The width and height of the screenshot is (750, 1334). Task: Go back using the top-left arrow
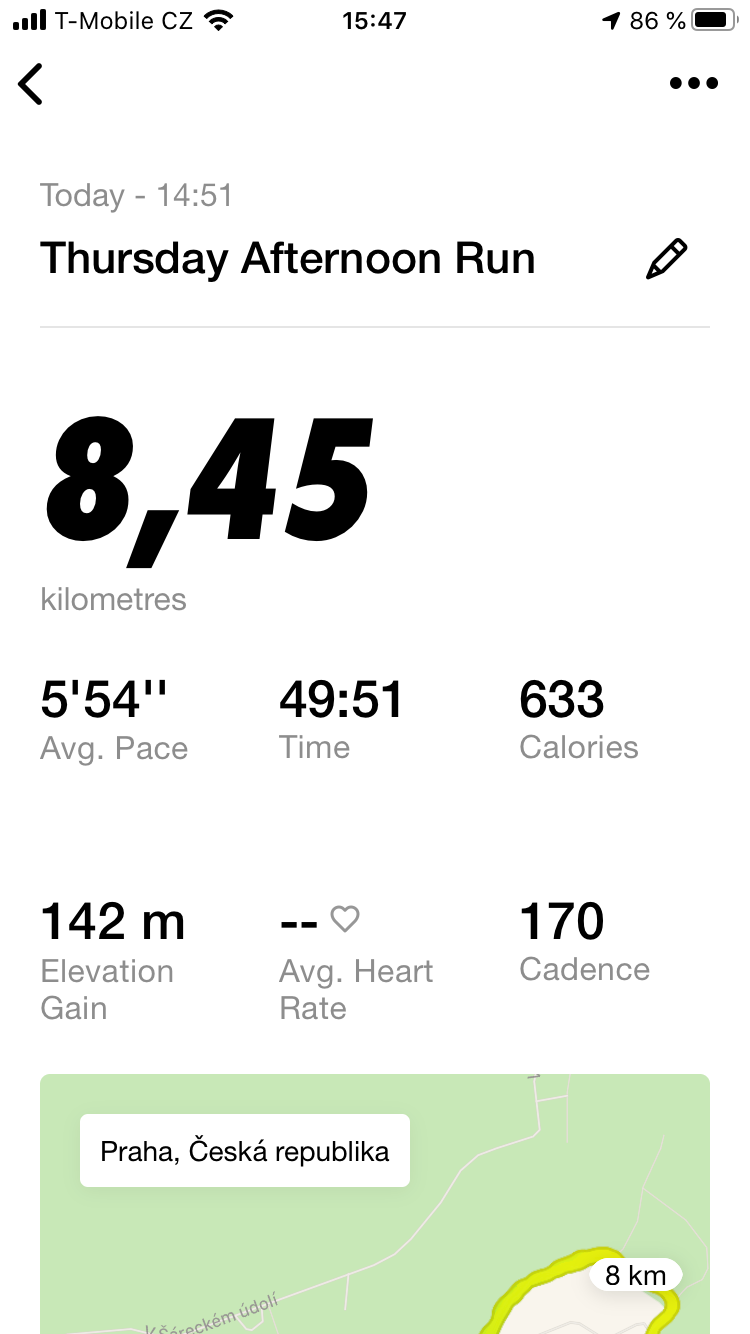tap(31, 84)
